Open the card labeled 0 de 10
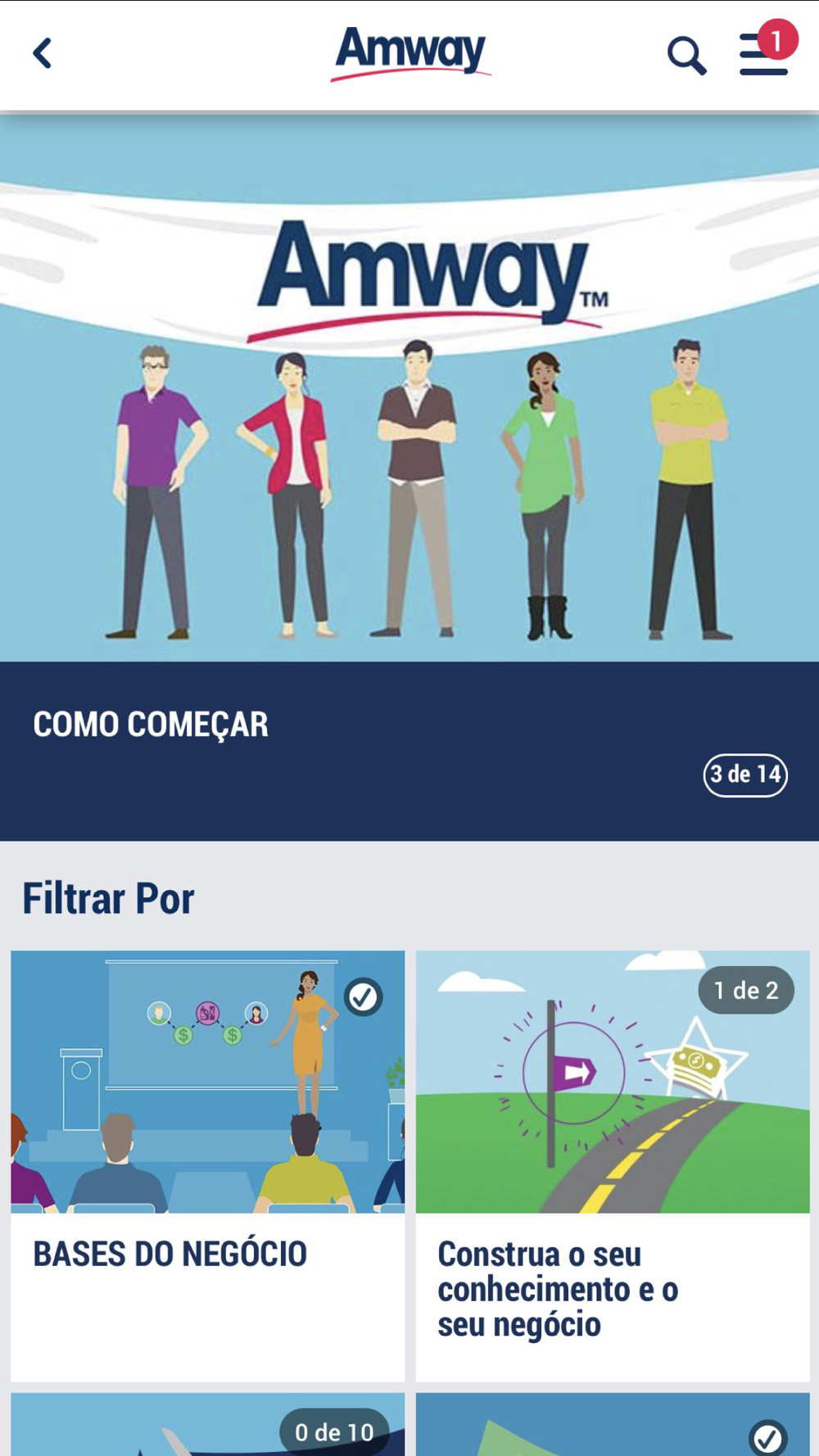The image size is (819, 1456). 208,1425
